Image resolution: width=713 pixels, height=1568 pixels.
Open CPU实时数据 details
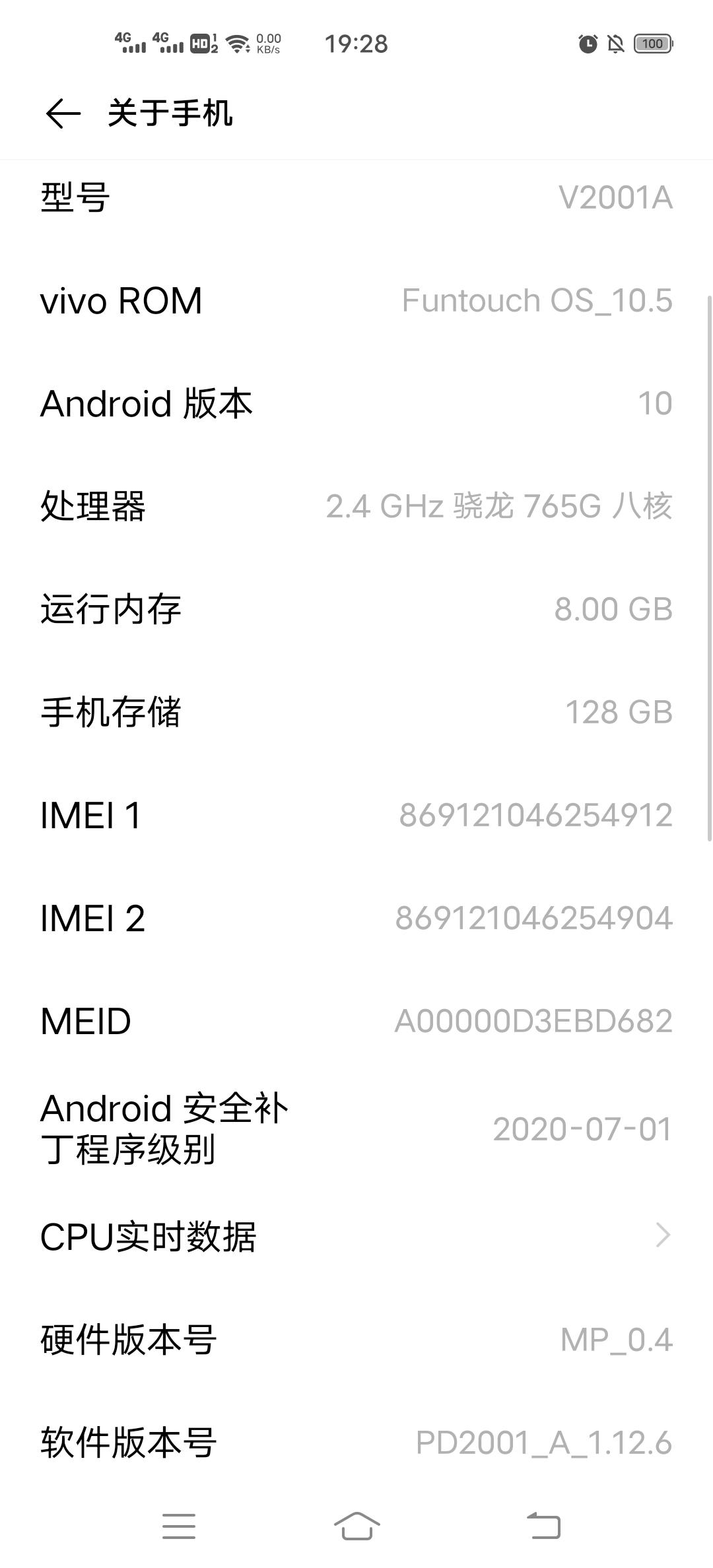click(x=356, y=1235)
